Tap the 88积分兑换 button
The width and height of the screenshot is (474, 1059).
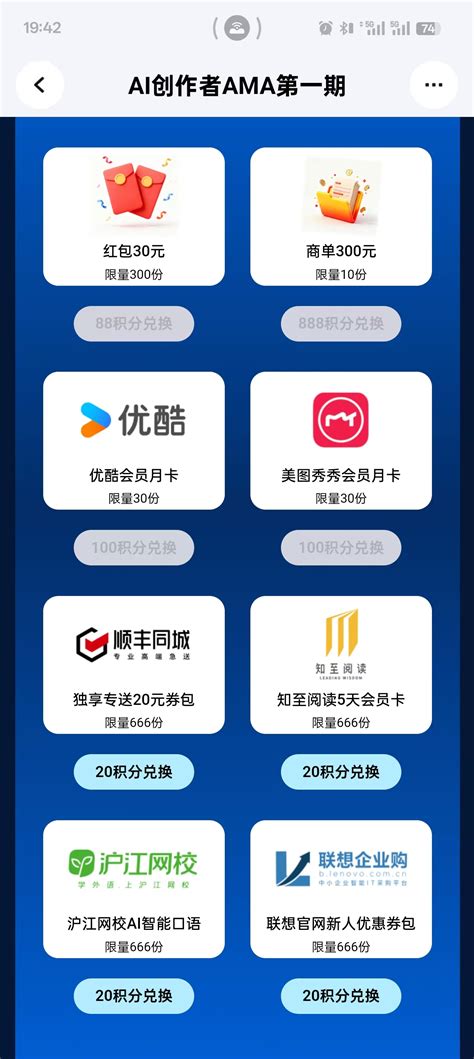pos(134,324)
